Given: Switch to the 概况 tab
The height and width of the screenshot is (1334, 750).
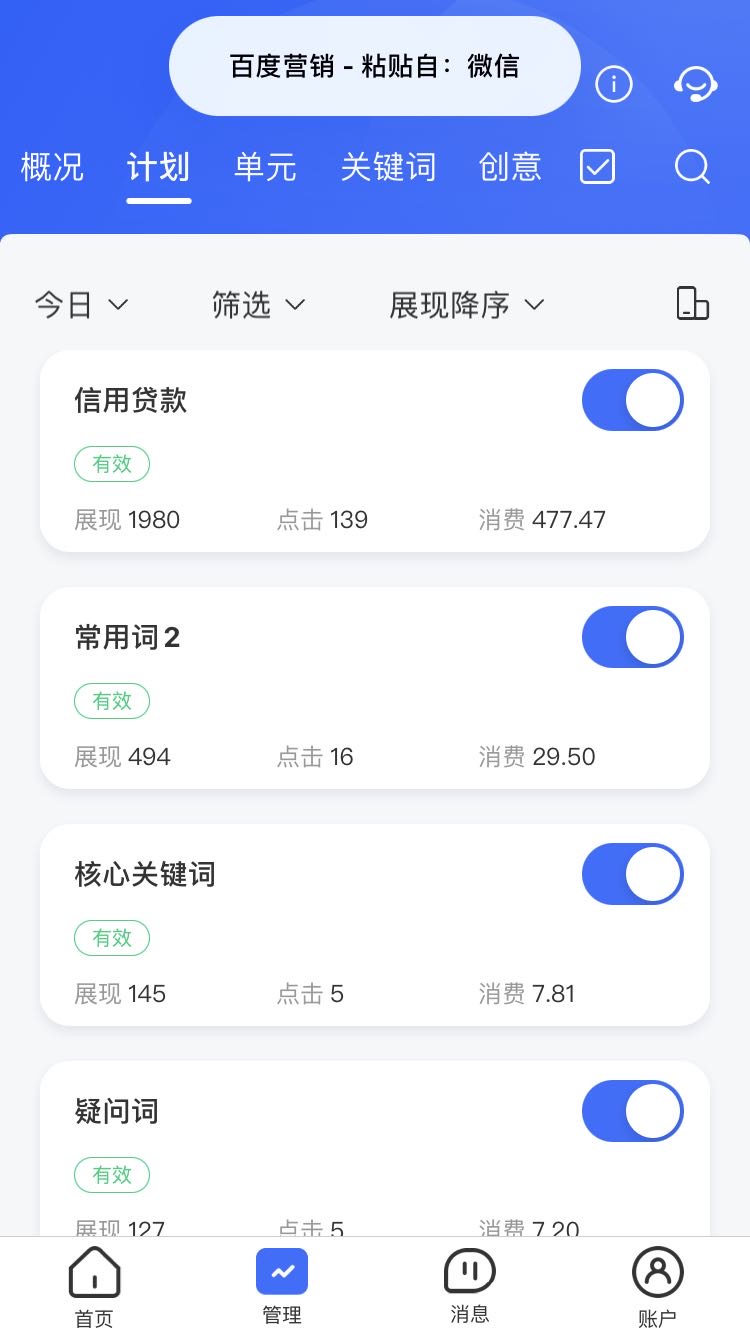Looking at the screenshot, I should (x=52, y=167).
